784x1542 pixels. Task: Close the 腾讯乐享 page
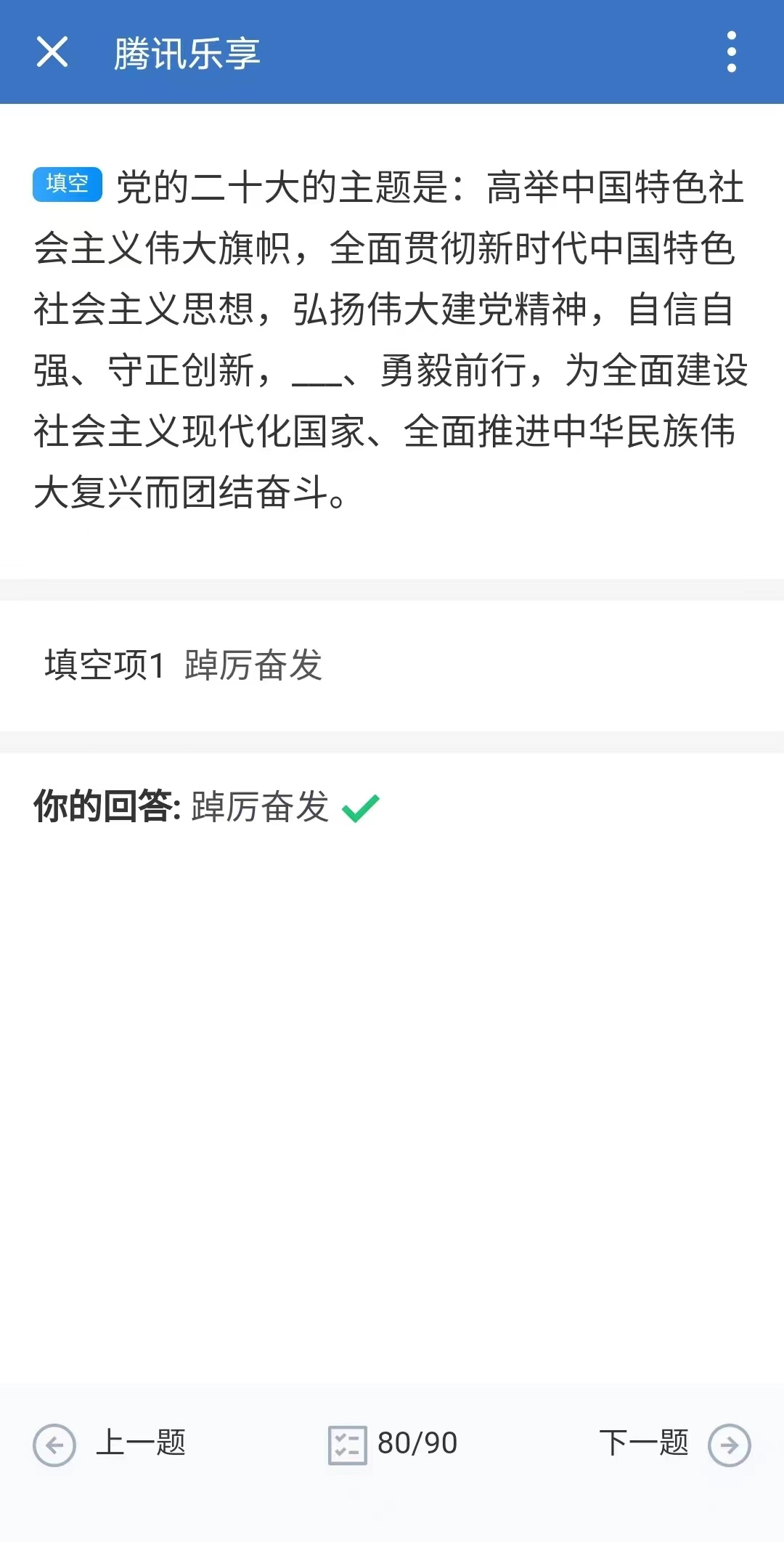pos(52,52)
